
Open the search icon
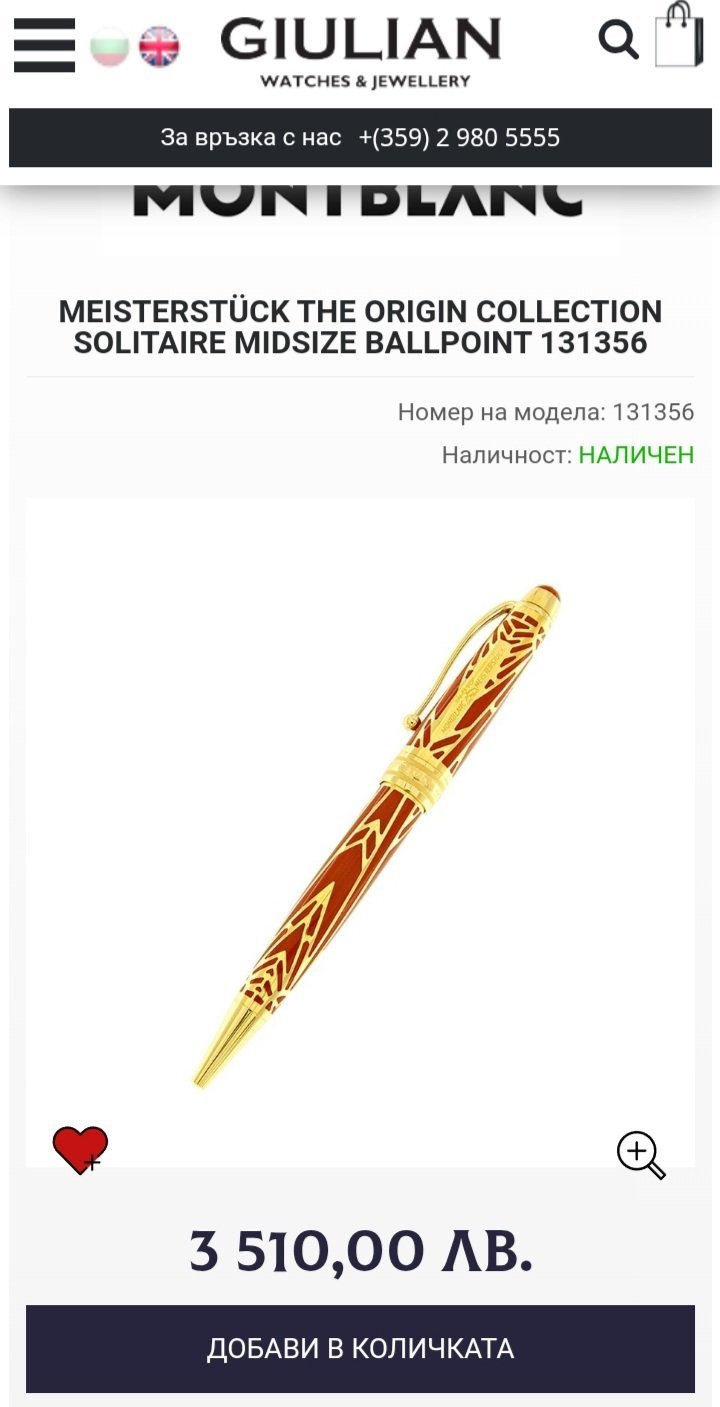(618, 42)
